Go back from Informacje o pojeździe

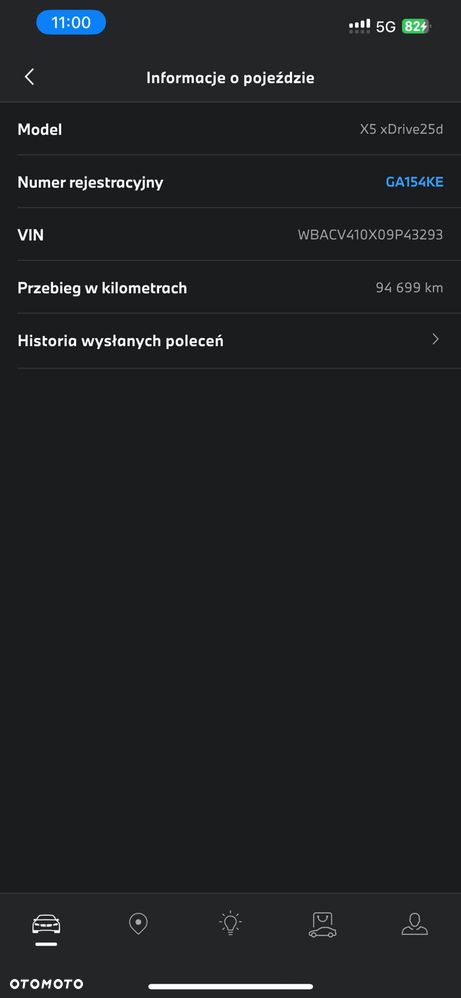29,77
